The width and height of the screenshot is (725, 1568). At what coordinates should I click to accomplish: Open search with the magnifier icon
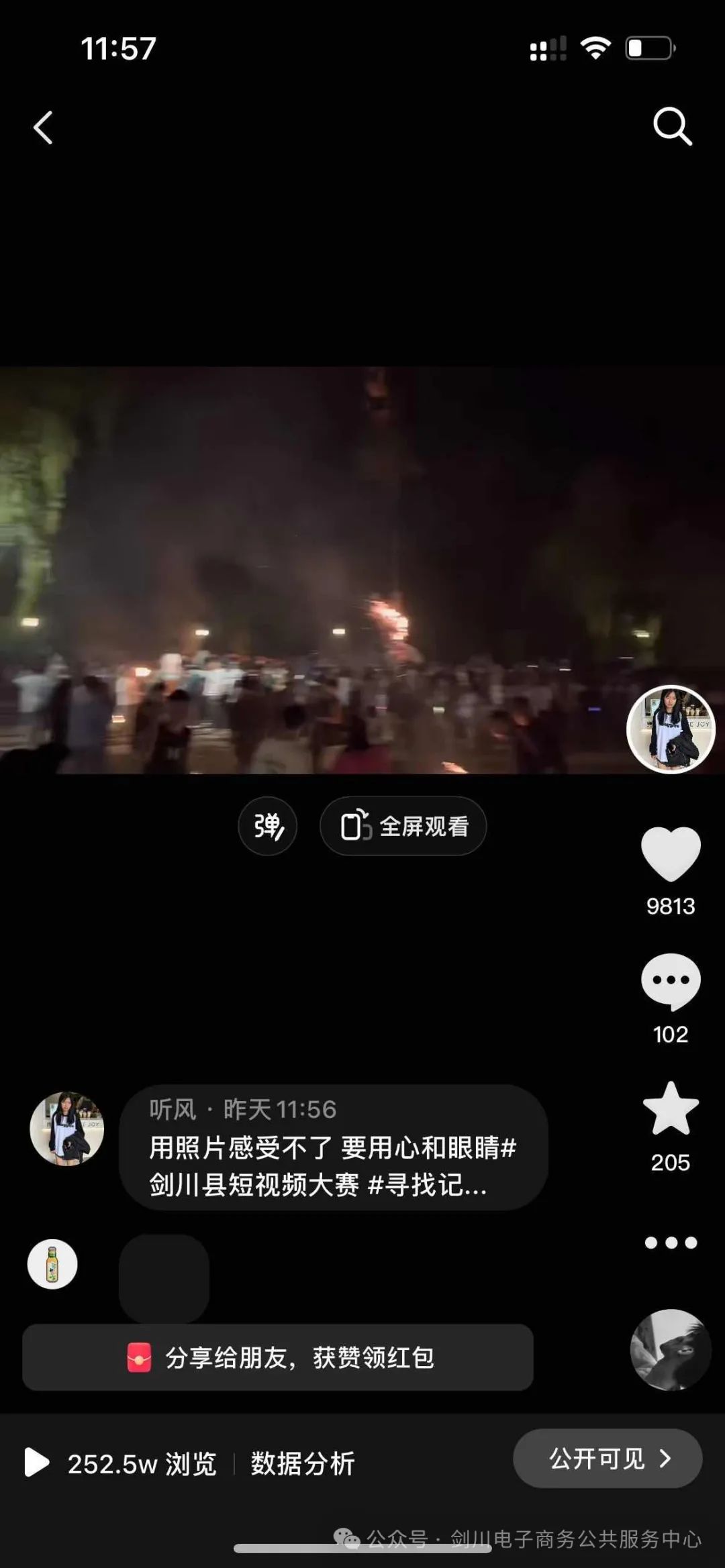(x=672, y=126)
